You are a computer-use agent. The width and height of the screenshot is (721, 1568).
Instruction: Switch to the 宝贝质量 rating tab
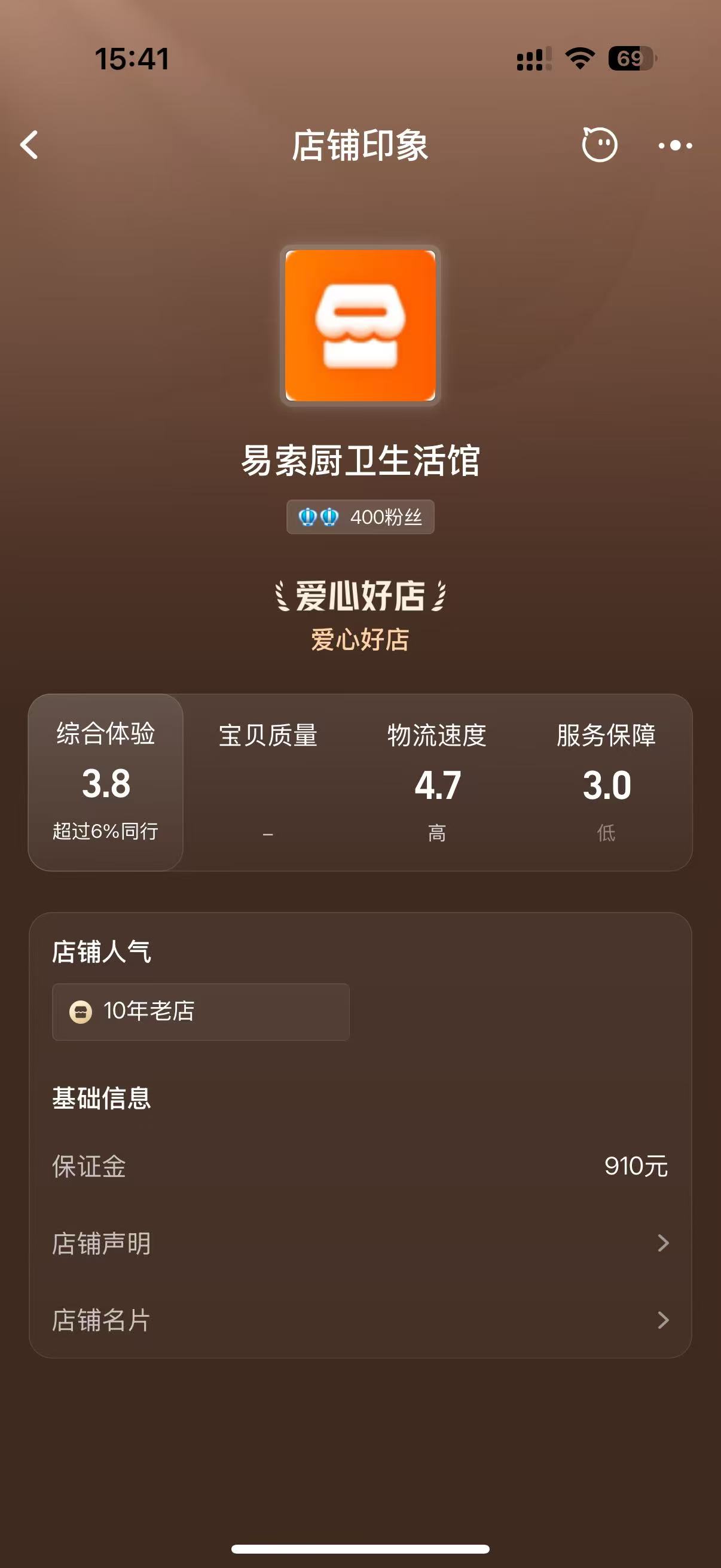pyautogui.click(x=268, y=782)
